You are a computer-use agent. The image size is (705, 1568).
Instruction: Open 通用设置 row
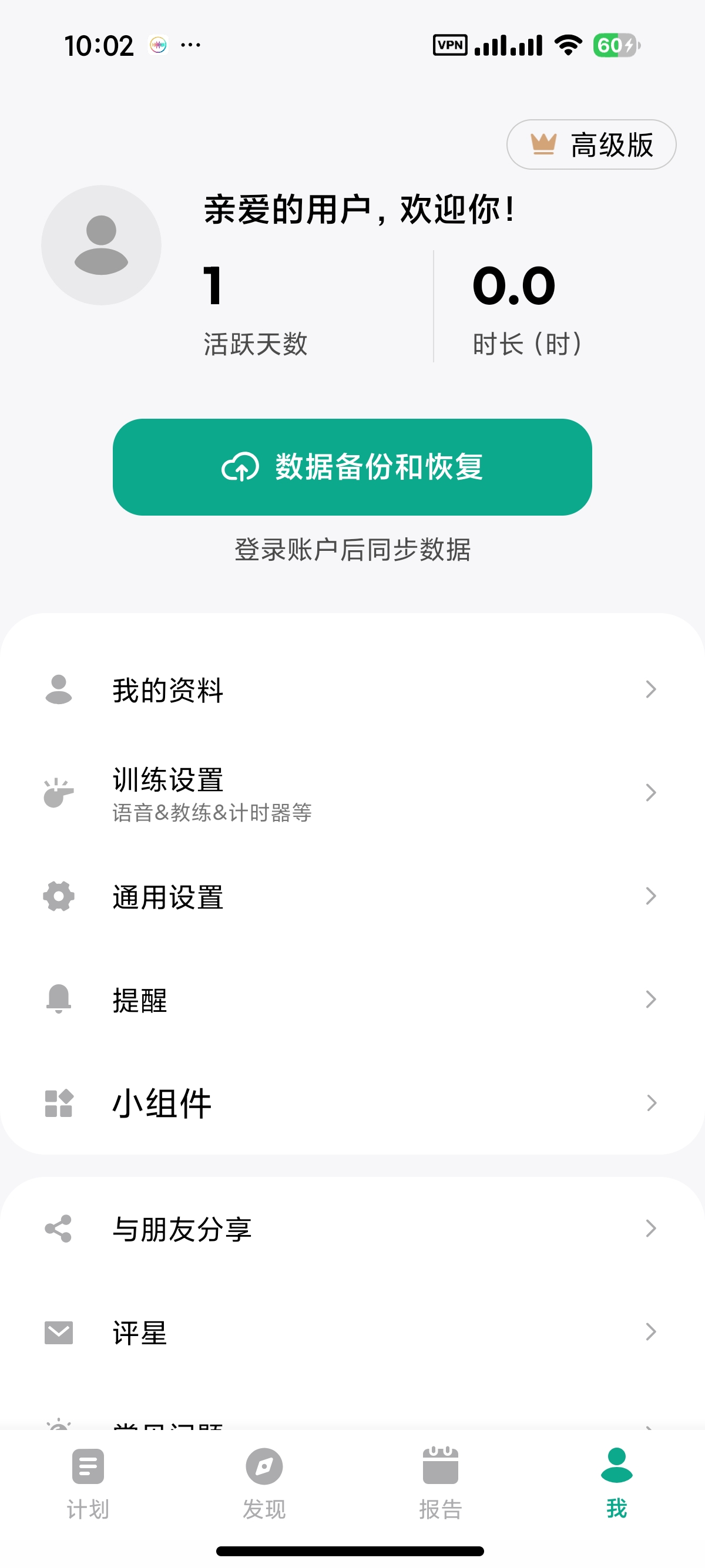352,896
